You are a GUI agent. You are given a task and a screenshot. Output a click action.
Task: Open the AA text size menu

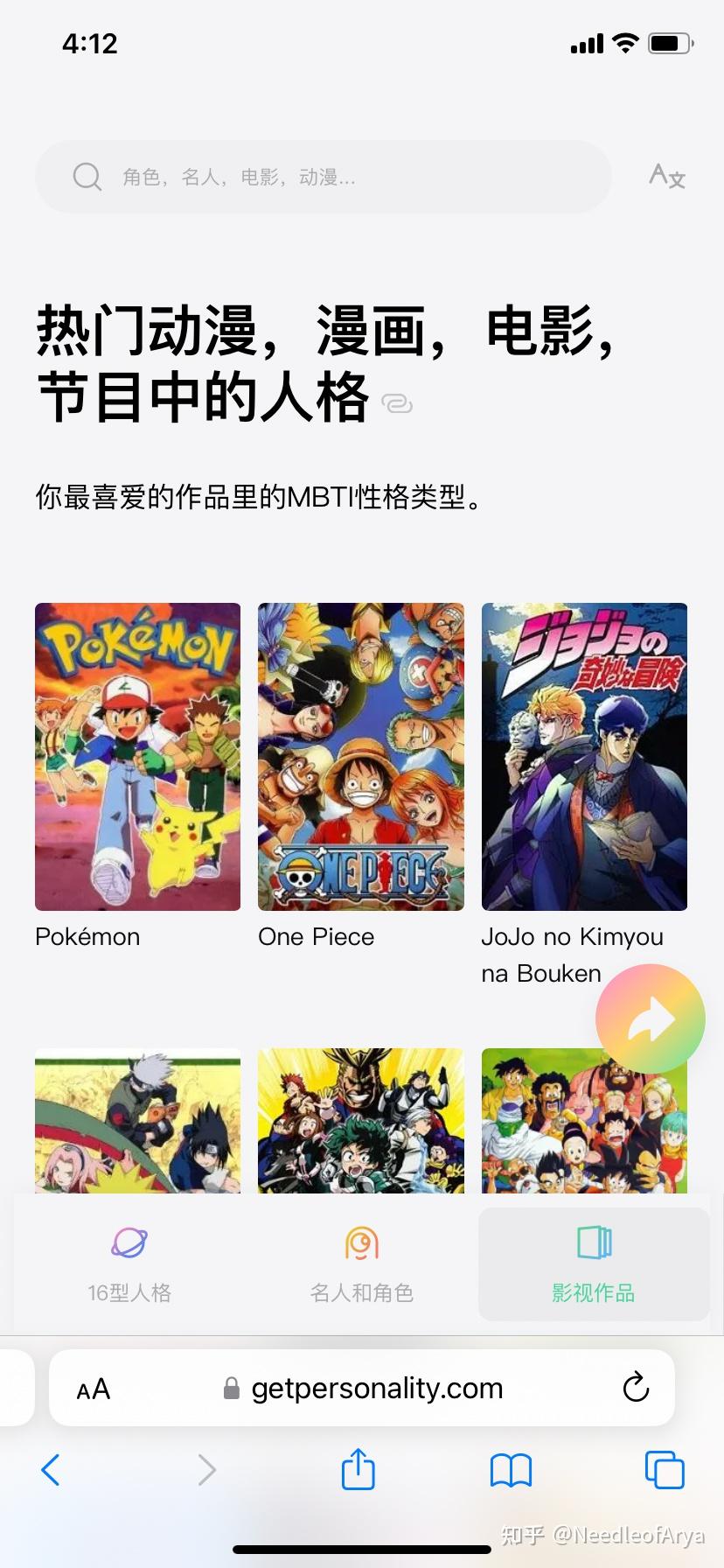94,1389
